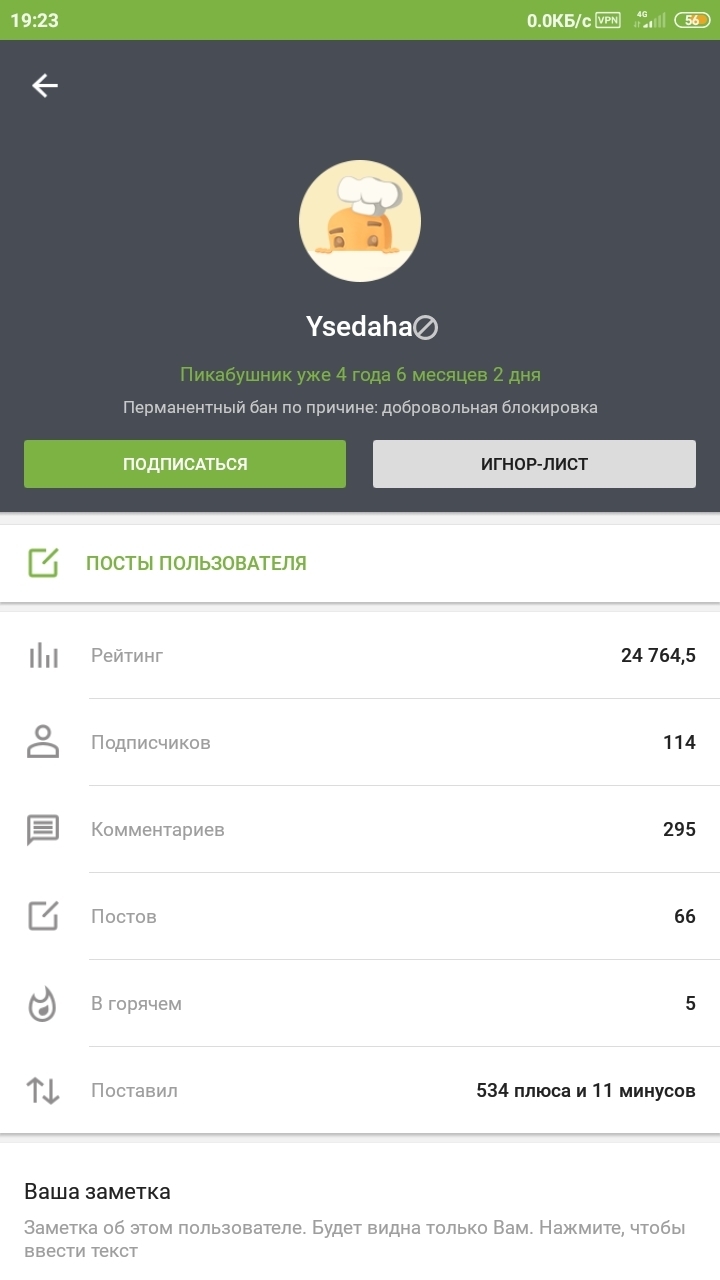
Task: Subscribe with the ПОДПИСАТЬСЯ button
Action: (x=185, y=464)
